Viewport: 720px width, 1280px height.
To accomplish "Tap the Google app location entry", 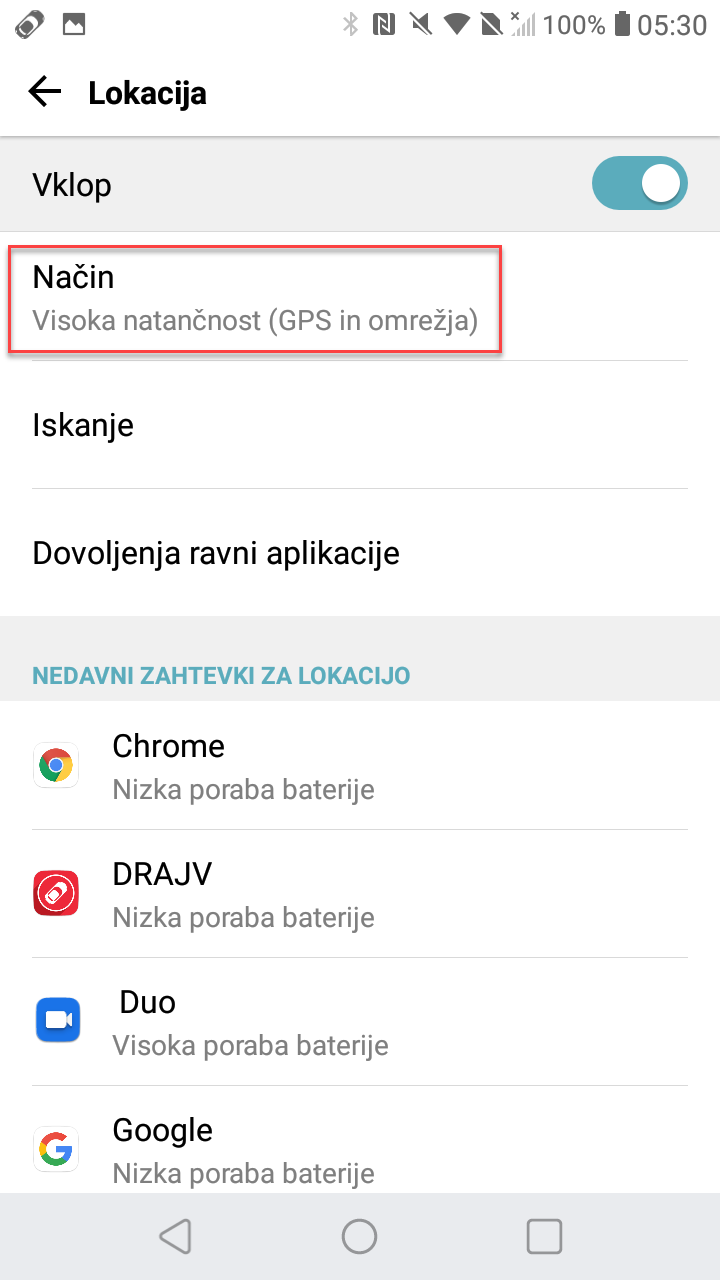I will [x=360, y=1140].
